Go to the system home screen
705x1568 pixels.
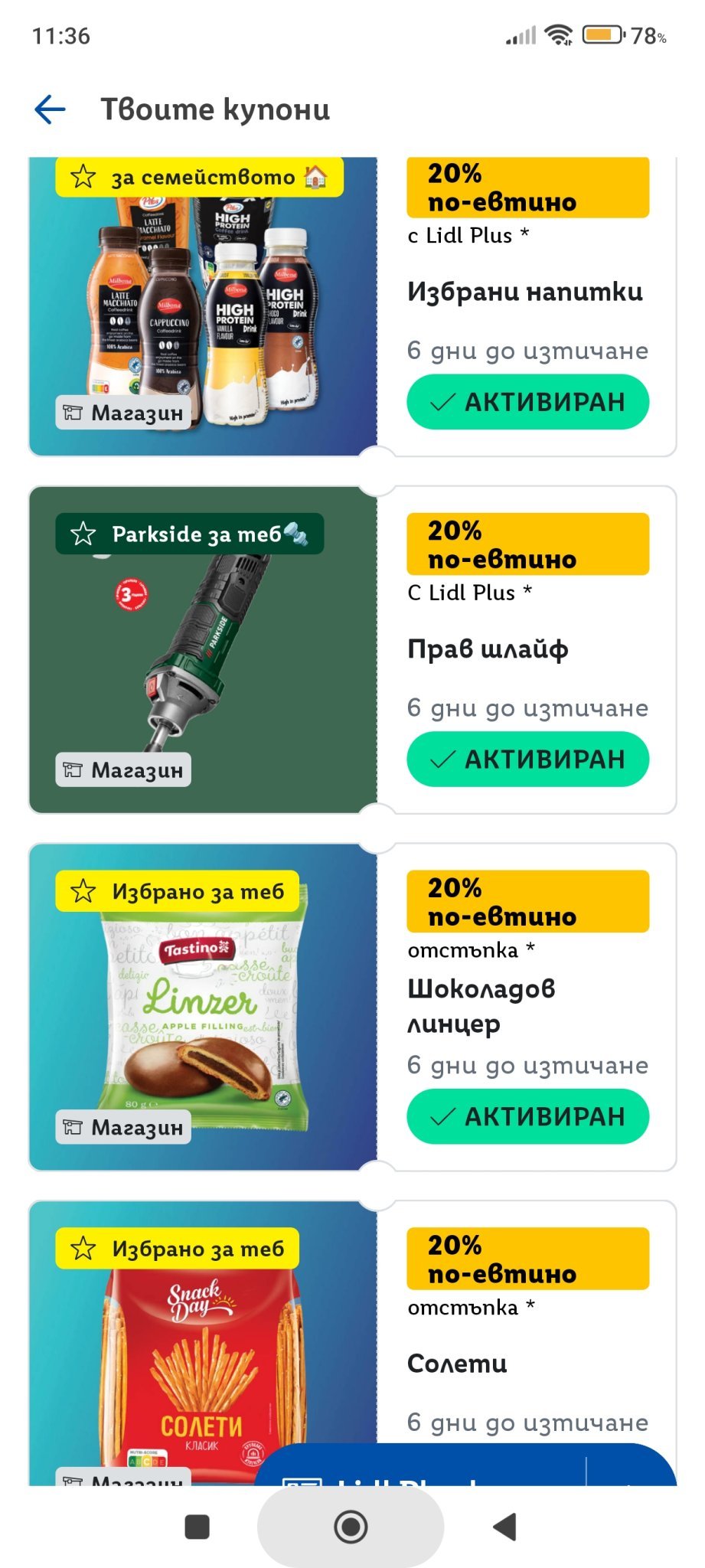click(351, 1527)
